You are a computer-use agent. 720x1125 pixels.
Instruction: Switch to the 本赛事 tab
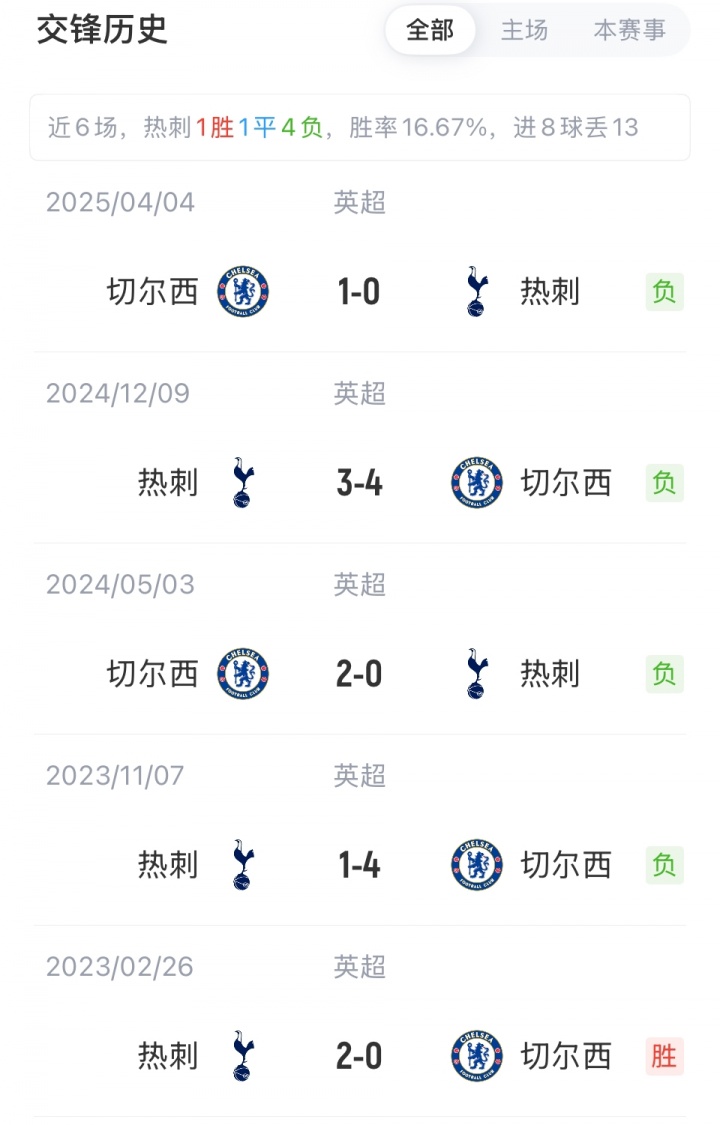pos(630,31)
